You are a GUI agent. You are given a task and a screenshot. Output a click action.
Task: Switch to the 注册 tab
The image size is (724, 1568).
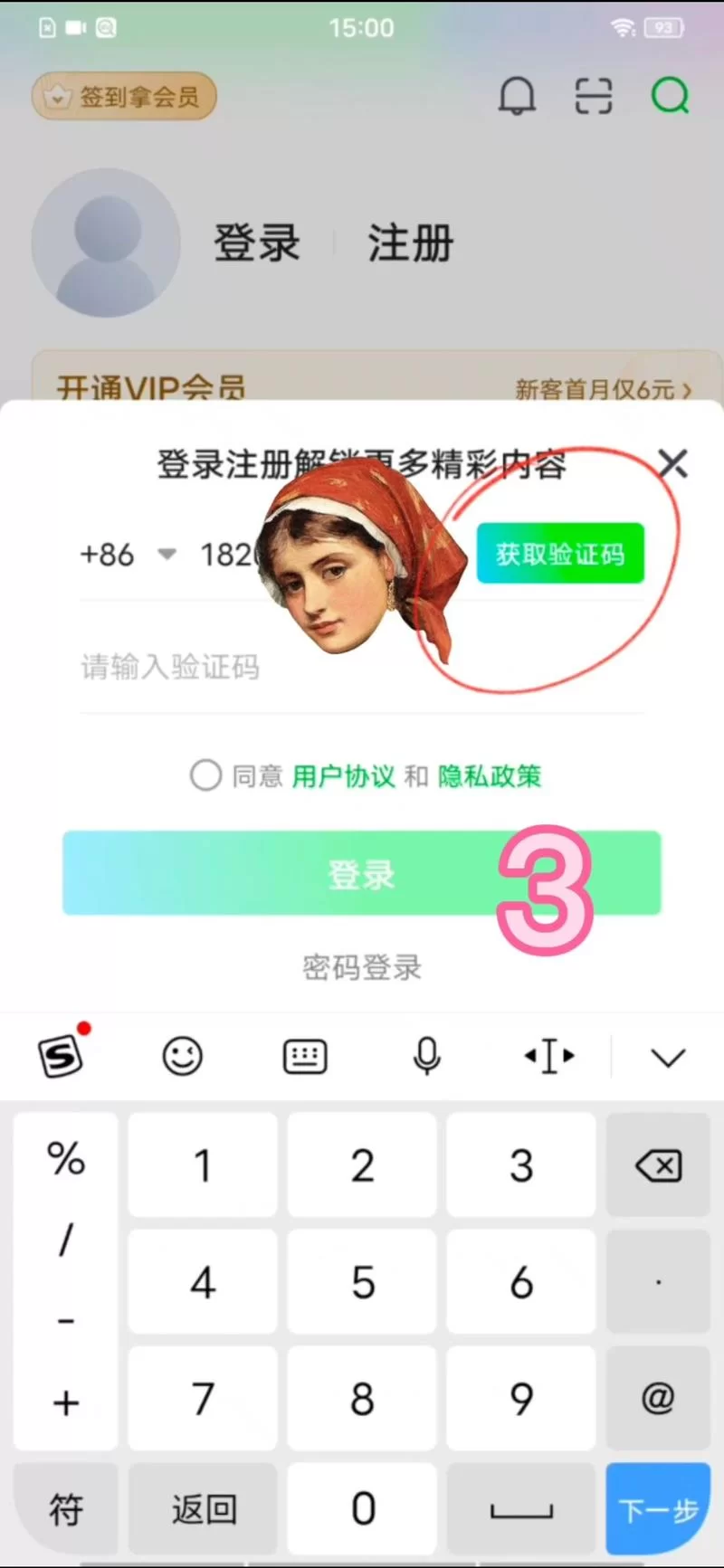point(409,242)
